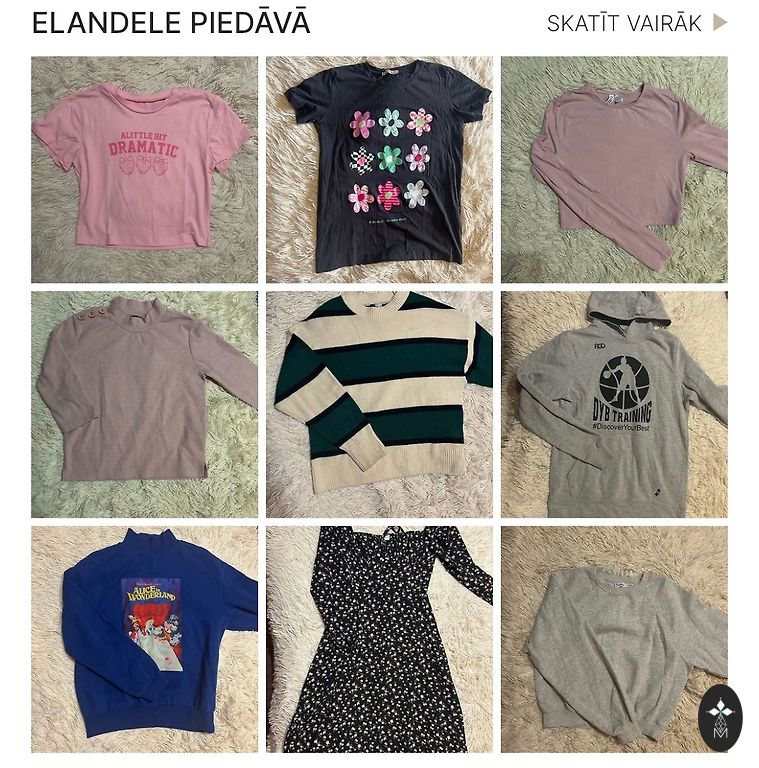Viewport: 759px width, 768px height.
Task: Open the pink long-sleeve crop top listing
Action: [x=614, y=169]
